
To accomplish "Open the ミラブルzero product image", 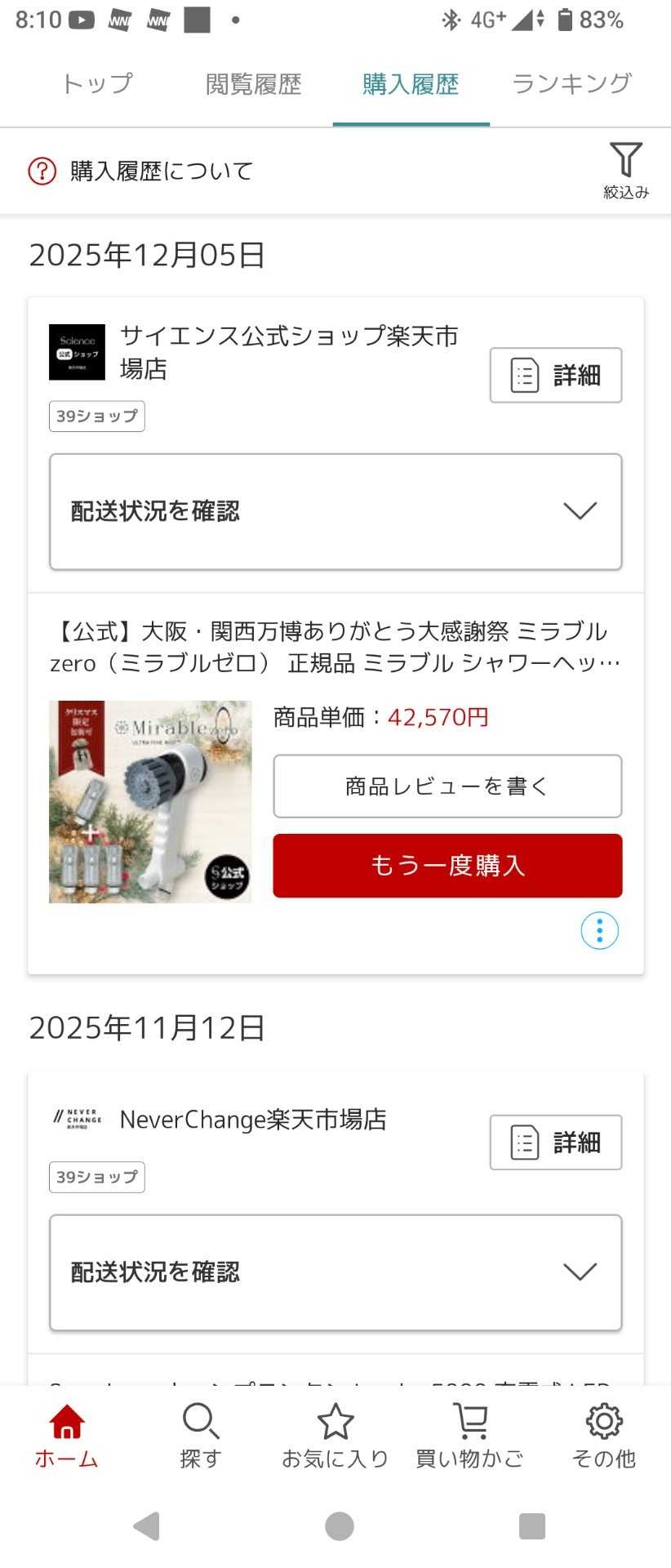I will [150, 801].
